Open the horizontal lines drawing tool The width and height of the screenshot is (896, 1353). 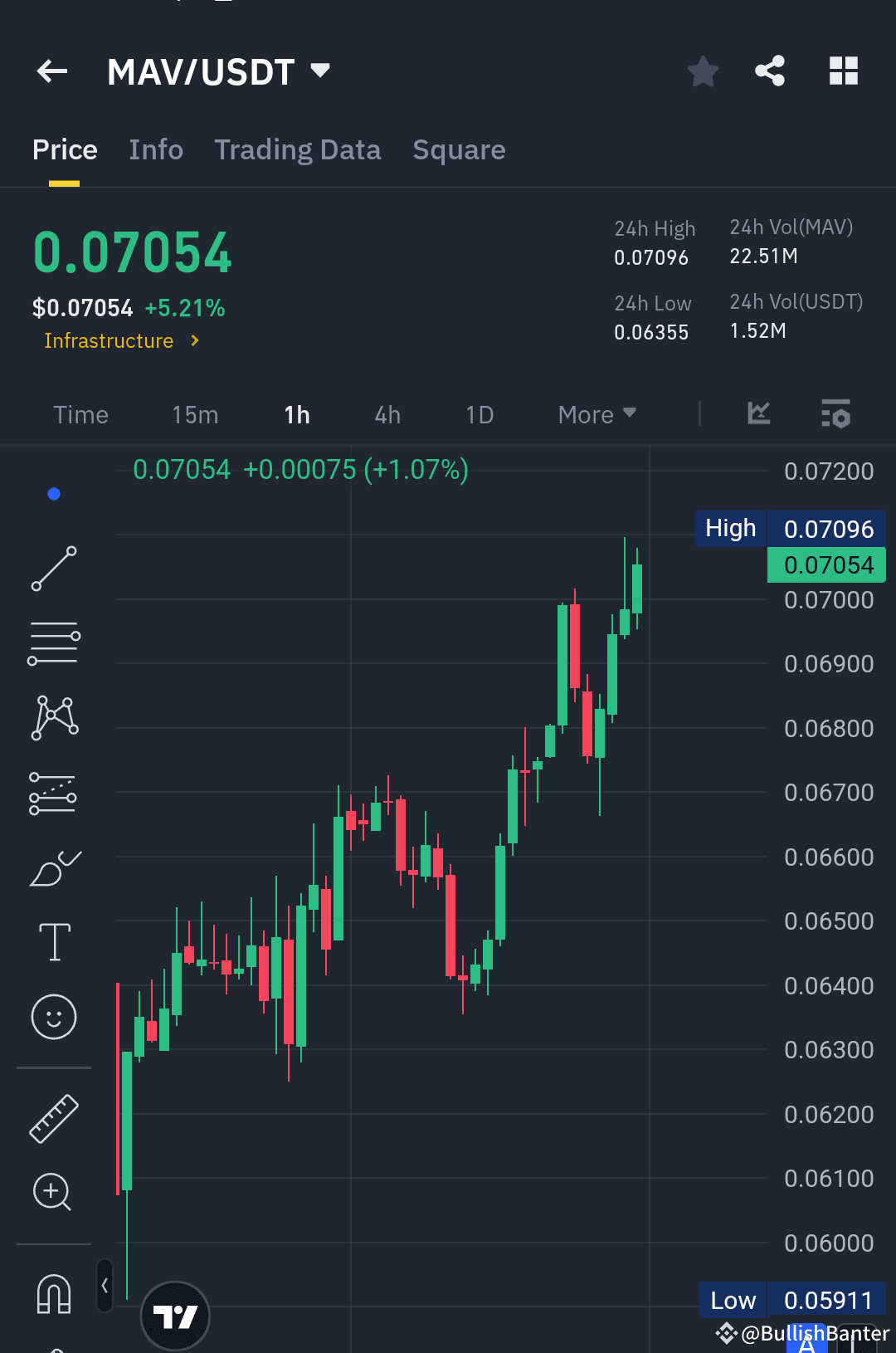tap(53, 643)
